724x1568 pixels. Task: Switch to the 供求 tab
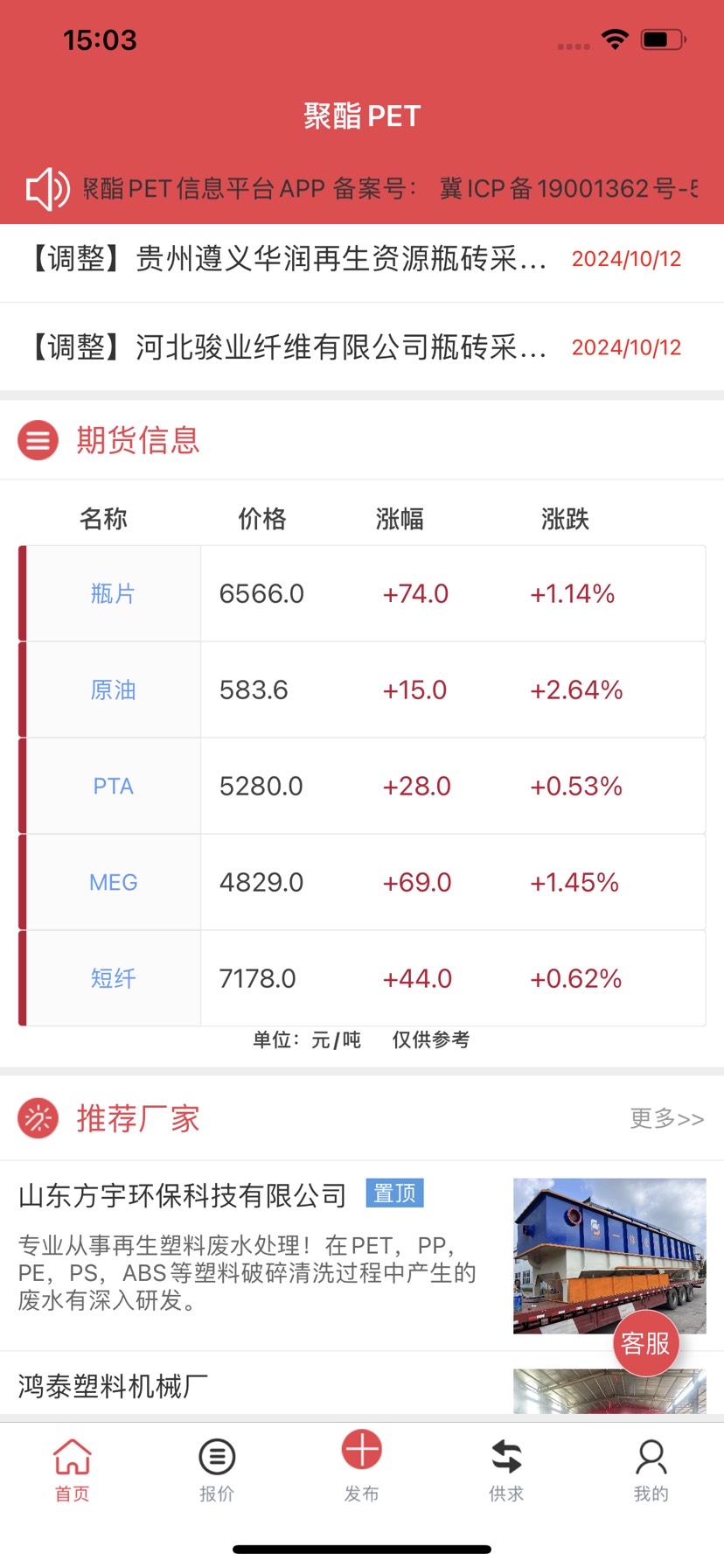point(506,1470)
